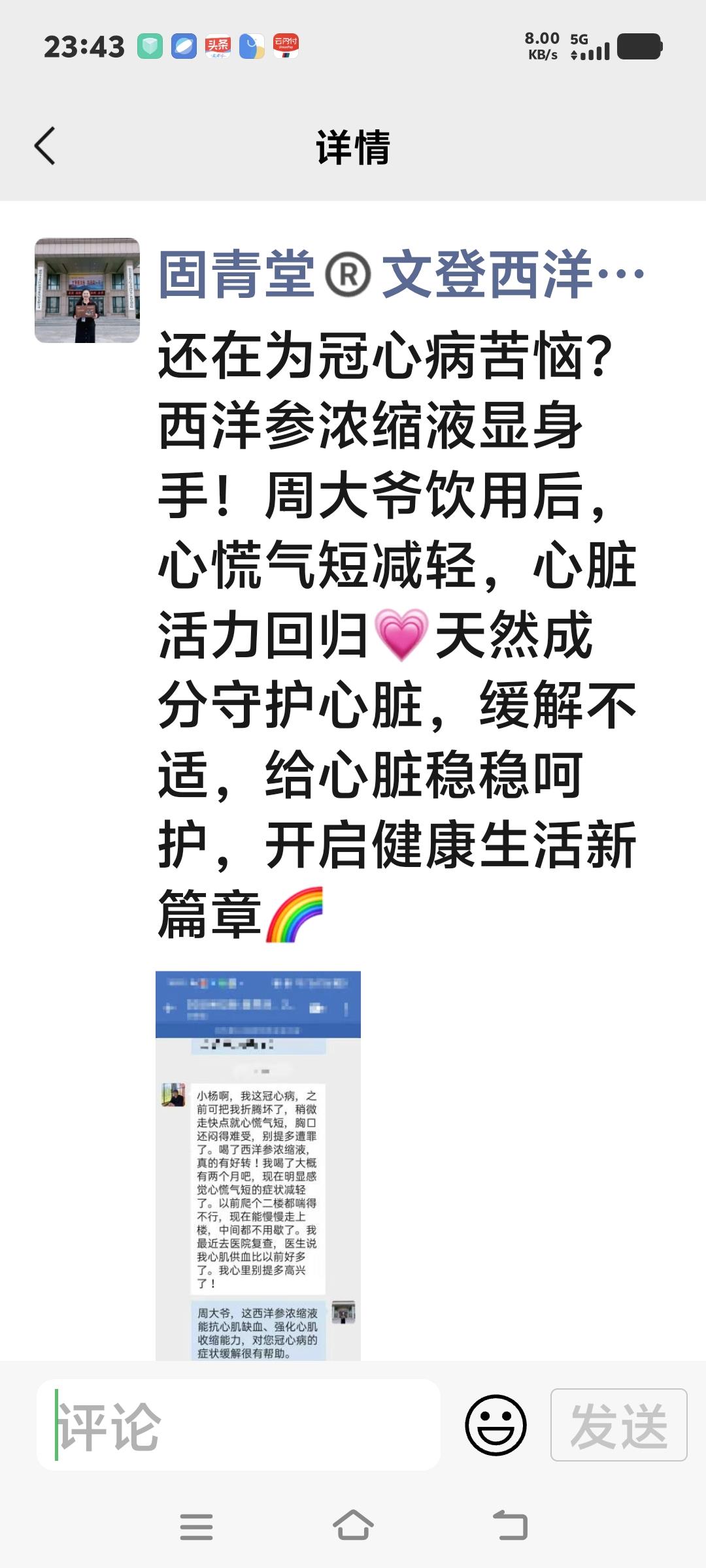Open 固青堂's profile avatar

(x=87, y=291)
